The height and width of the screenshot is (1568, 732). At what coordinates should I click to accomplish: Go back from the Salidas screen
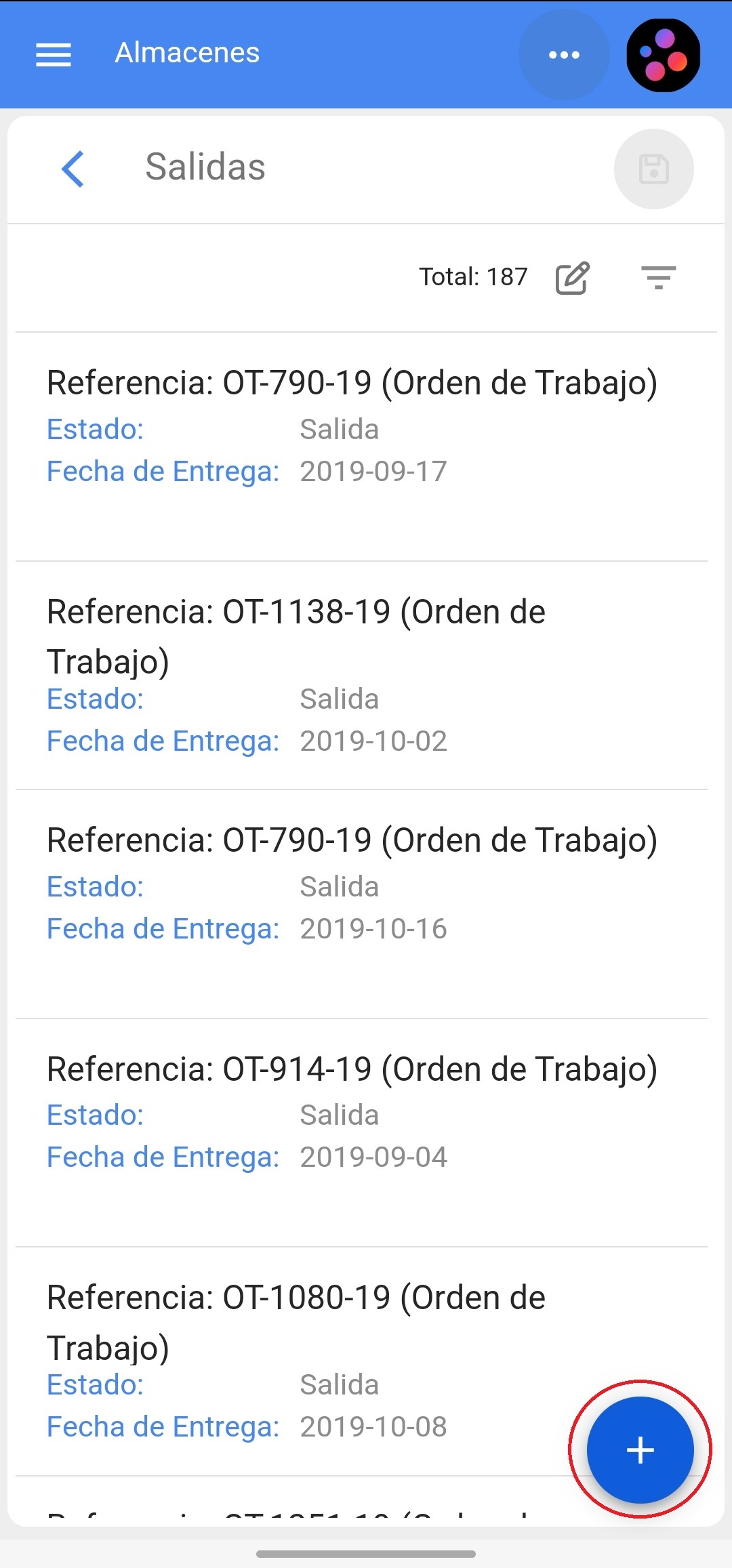coord(73,169)
